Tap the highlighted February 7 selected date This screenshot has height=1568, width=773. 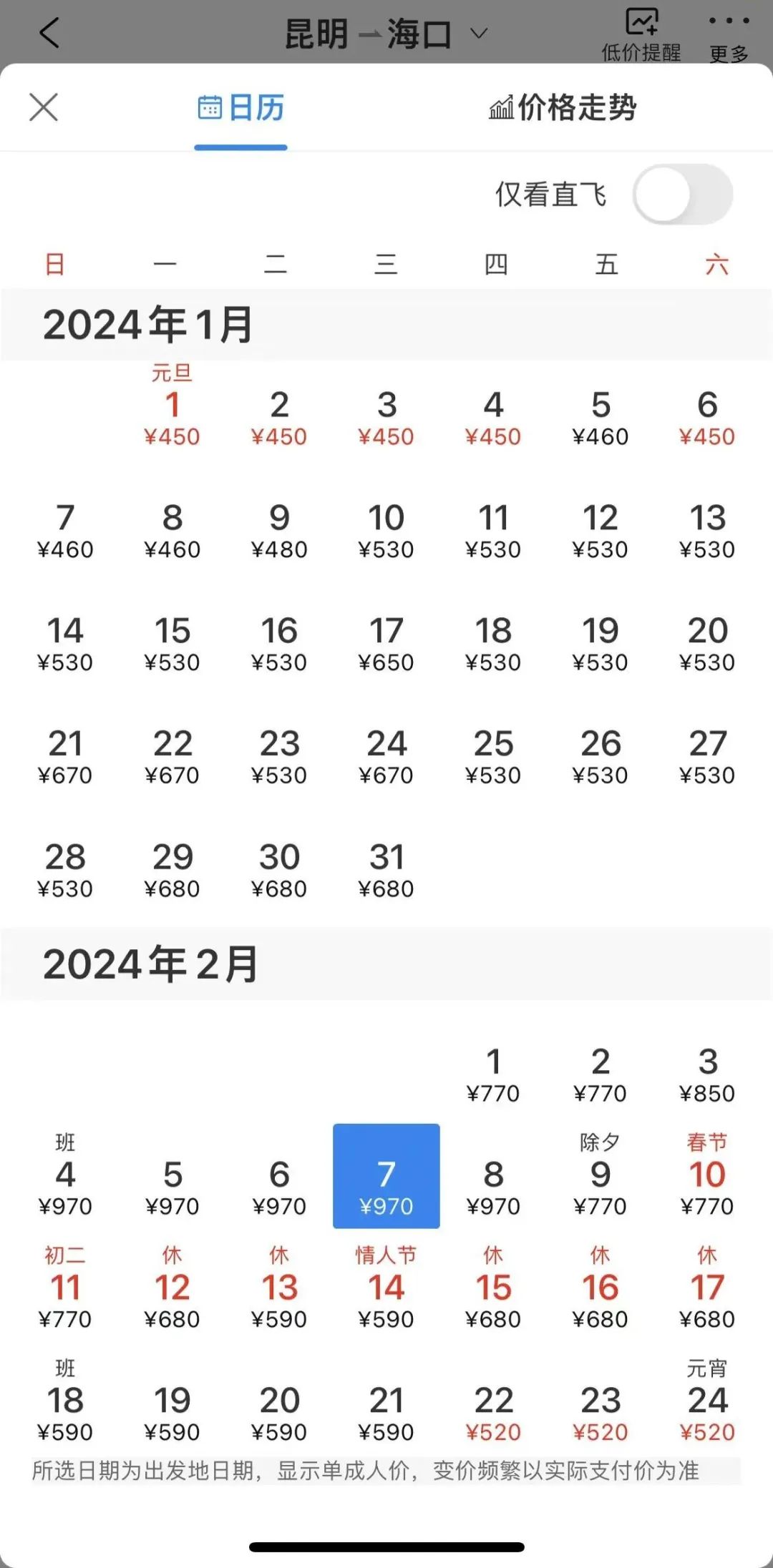385,1175
